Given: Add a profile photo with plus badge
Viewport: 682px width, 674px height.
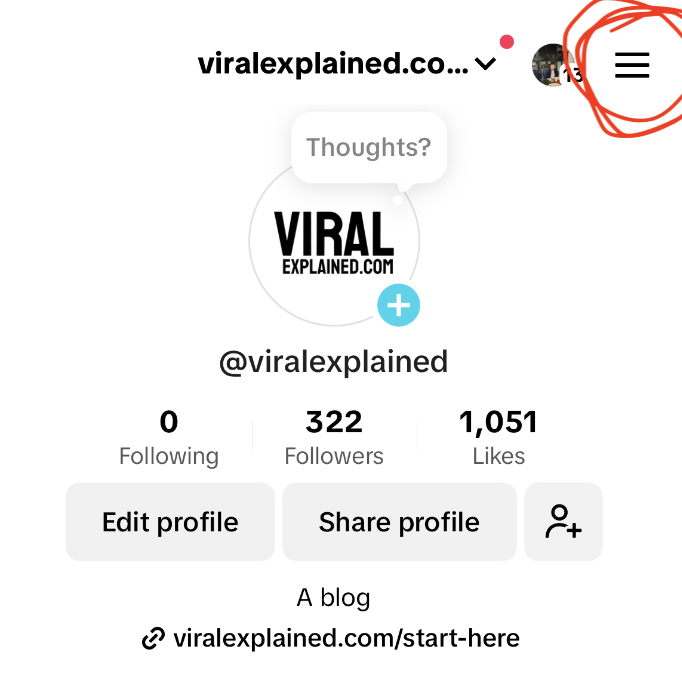Looking at the screenshot, I should [x=398, y=305].
